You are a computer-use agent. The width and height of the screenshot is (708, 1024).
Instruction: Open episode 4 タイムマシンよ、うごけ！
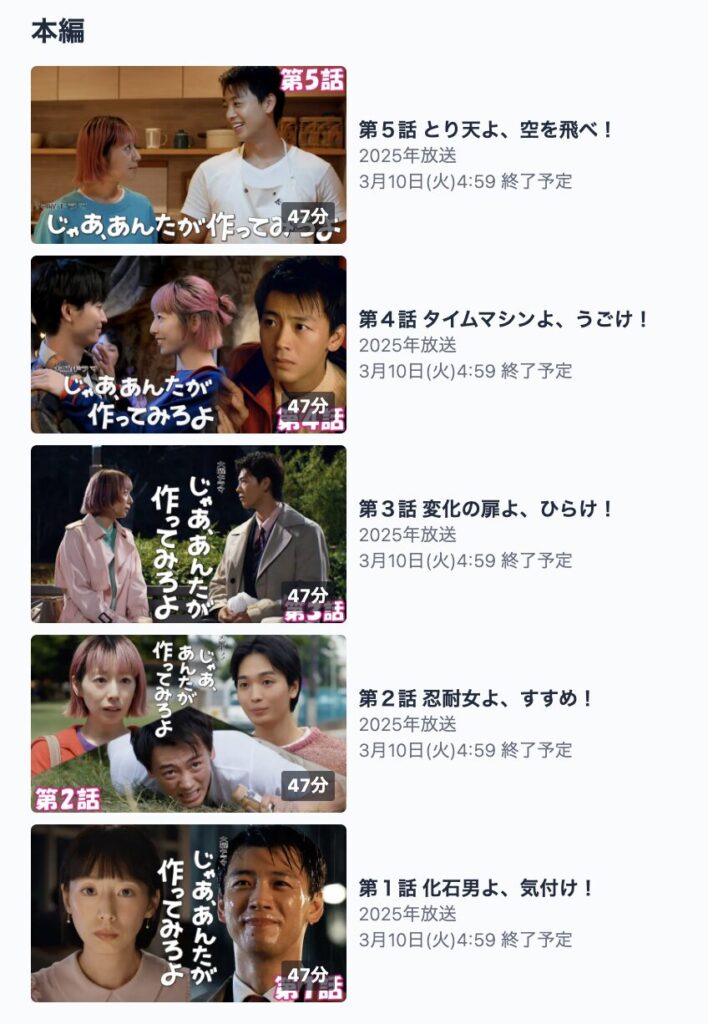tap(188, 344)
